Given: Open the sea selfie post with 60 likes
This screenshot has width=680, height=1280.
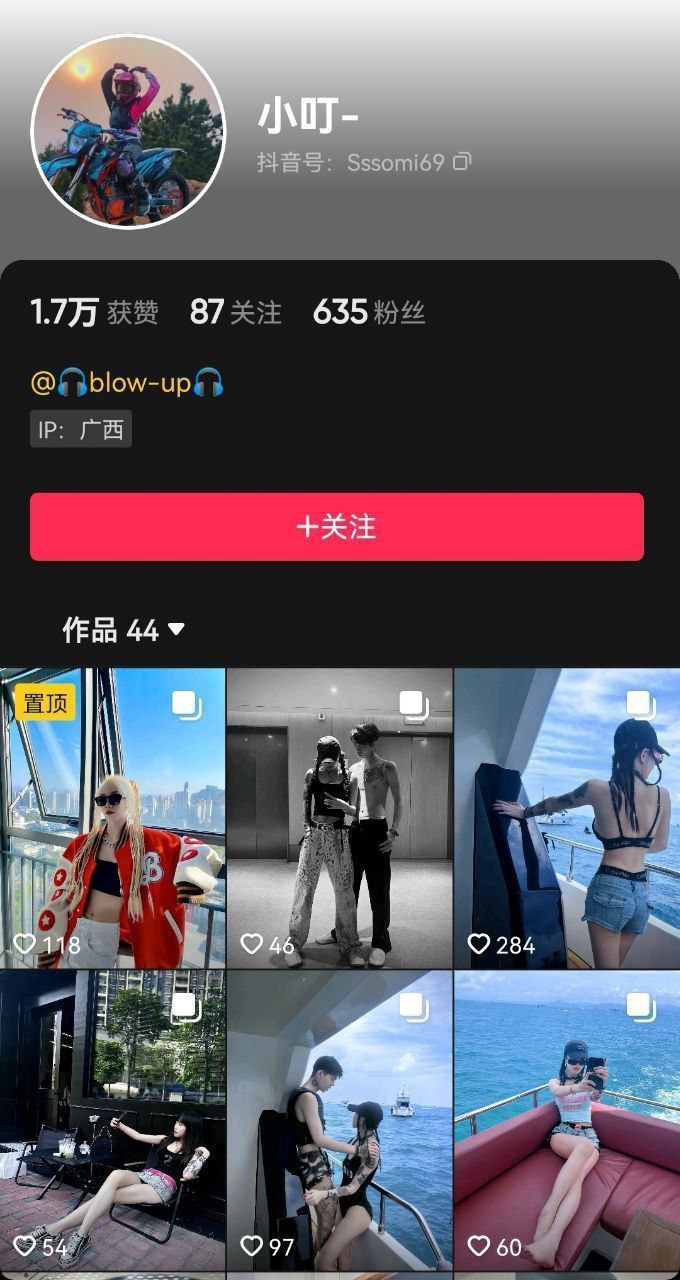Looking at the screenshot, I should point(567,1120).
